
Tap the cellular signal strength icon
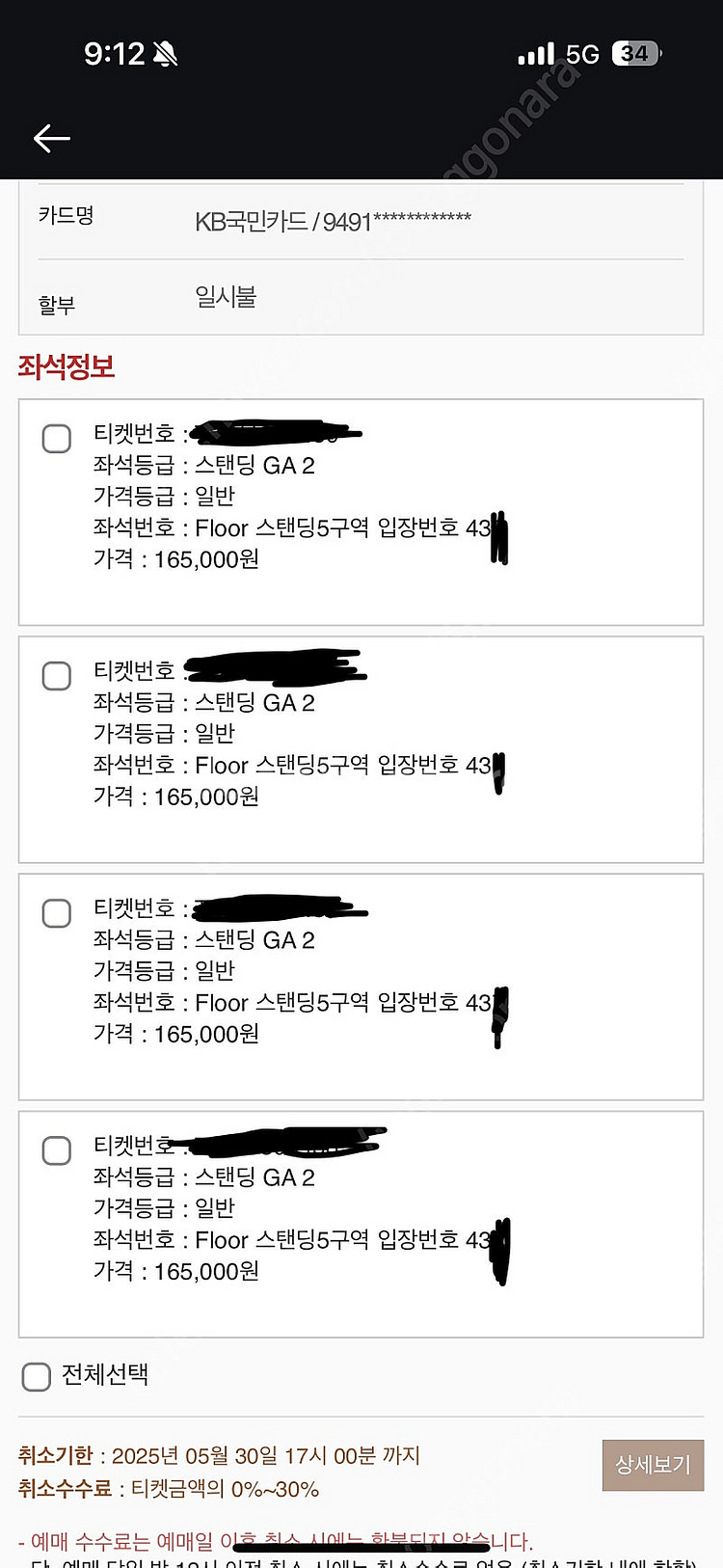(538, 53)
